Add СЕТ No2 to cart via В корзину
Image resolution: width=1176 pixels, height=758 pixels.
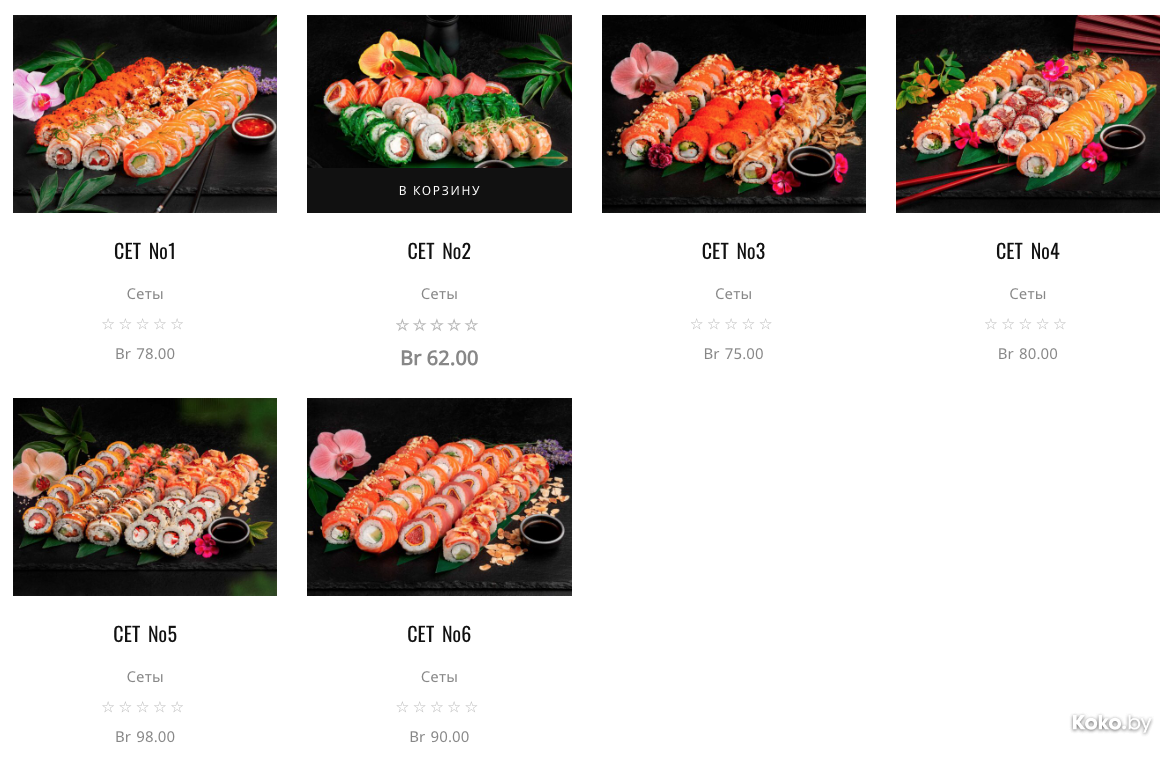click(x=439, y=190)
